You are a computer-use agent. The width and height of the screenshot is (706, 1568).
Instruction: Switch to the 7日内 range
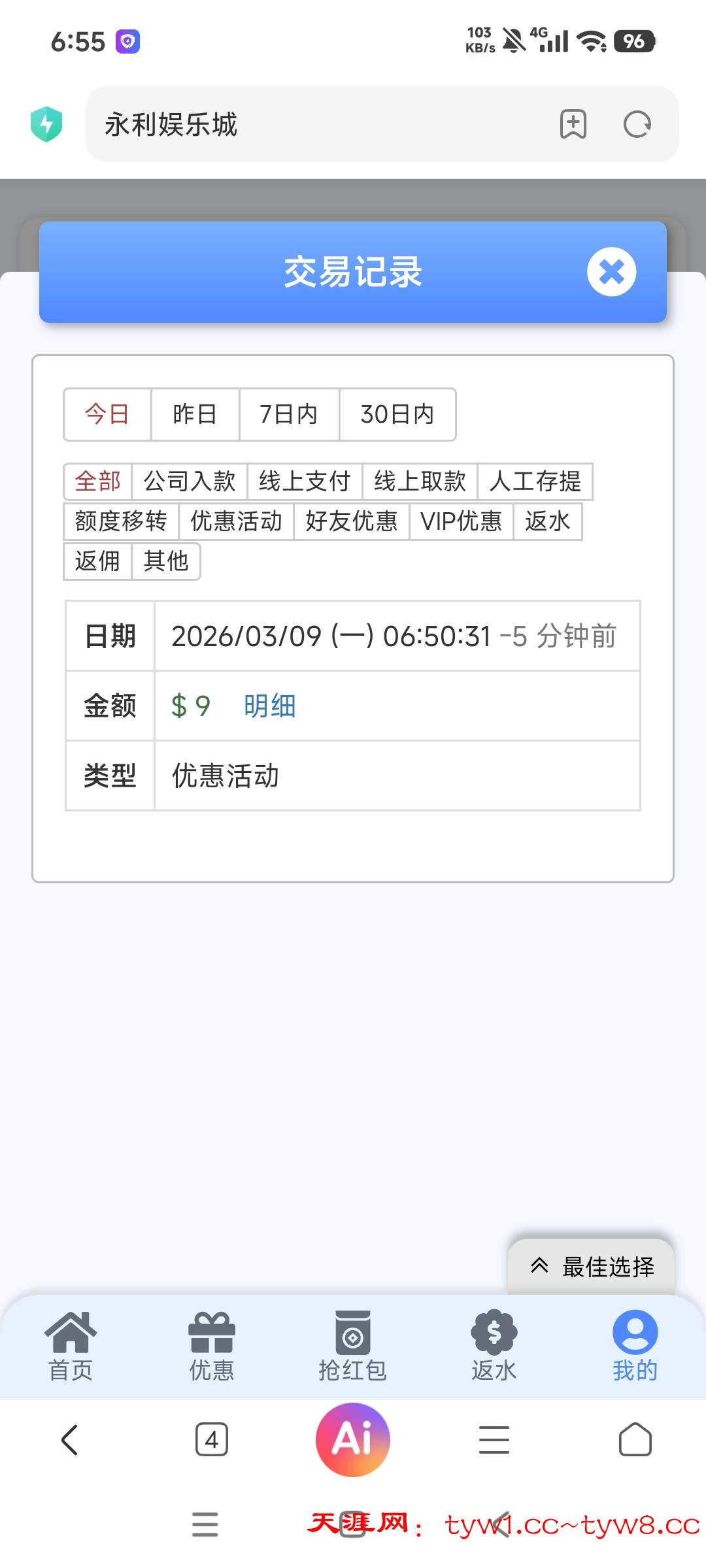point(289,414)
